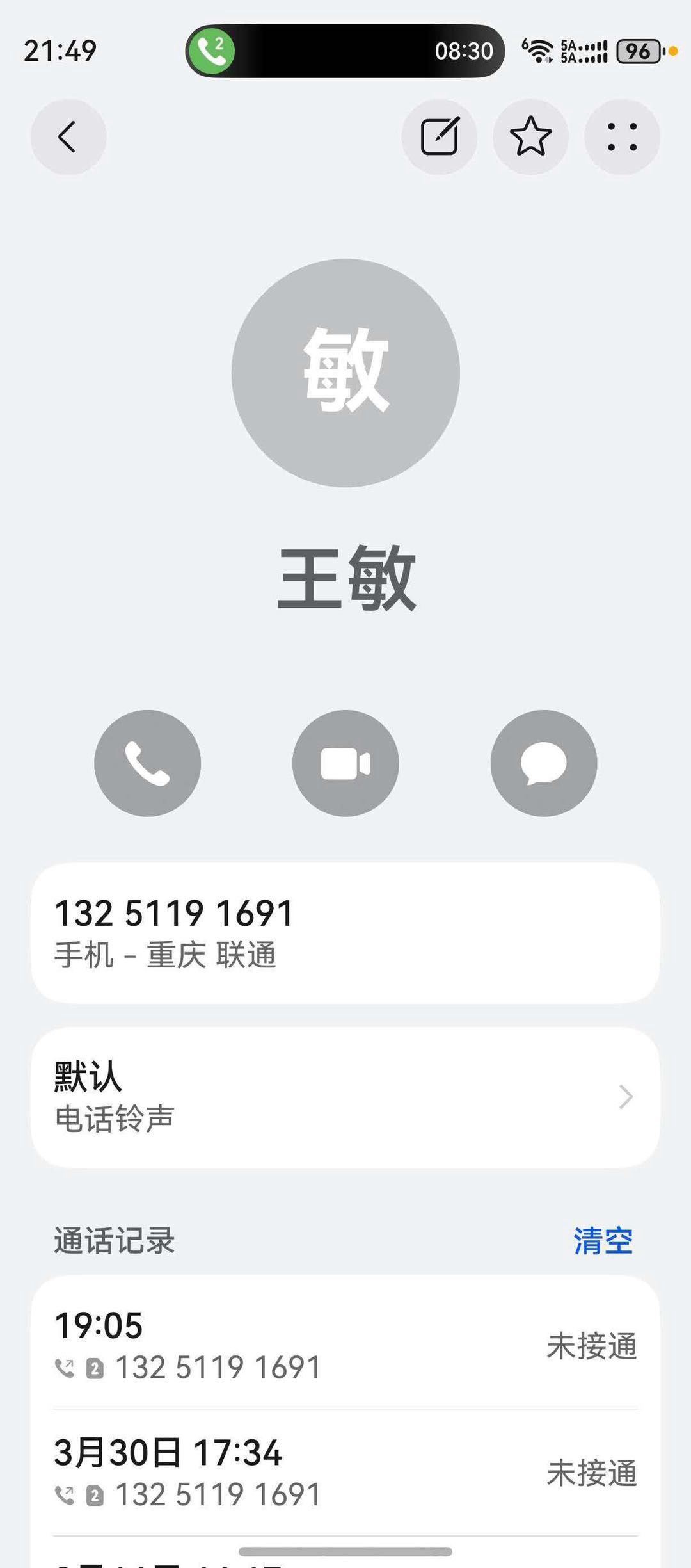Send a message to 王敏
The height and width of the screenshot is (1568, 691).
pyautogui.click(x=543, y=763)
